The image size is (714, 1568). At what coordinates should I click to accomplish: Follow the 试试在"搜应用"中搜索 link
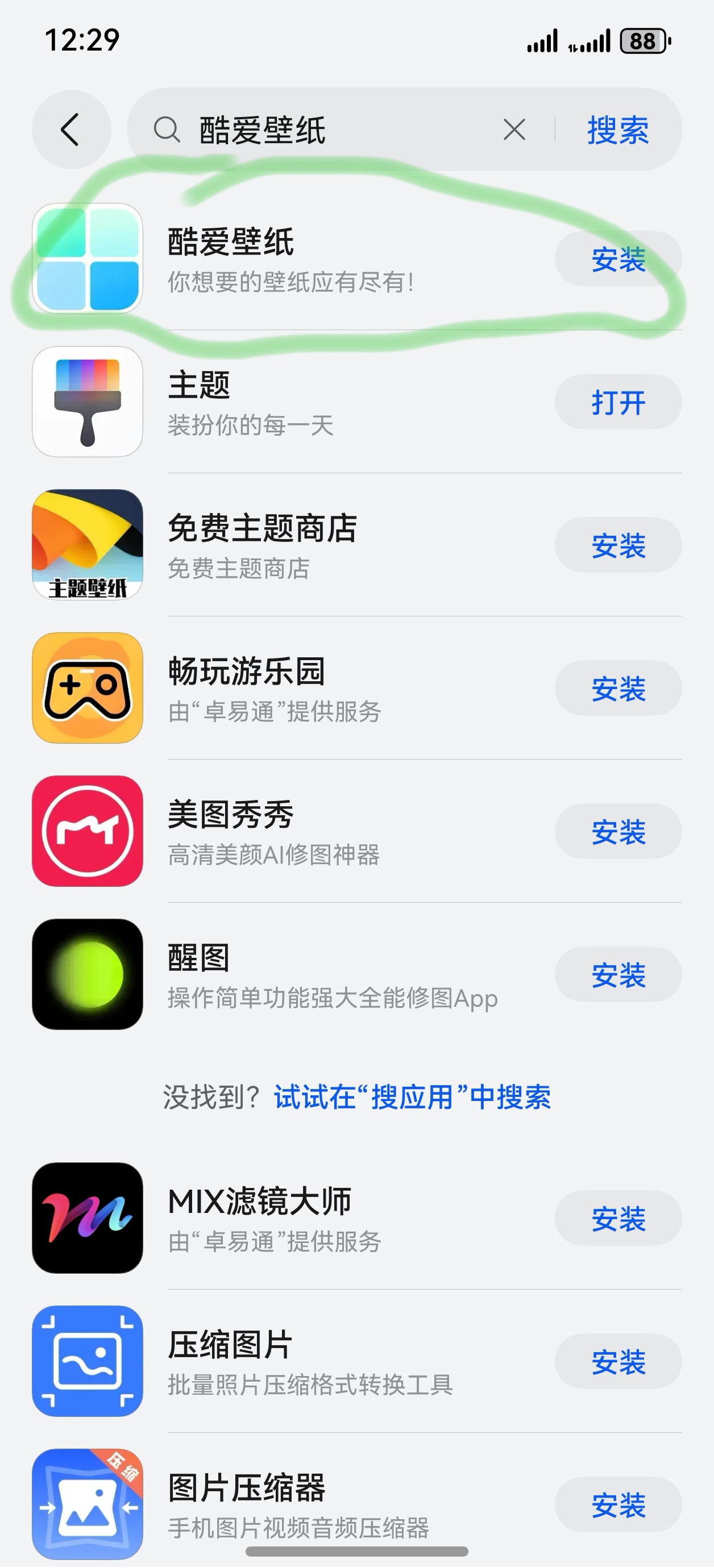[x=413, y=1098]
